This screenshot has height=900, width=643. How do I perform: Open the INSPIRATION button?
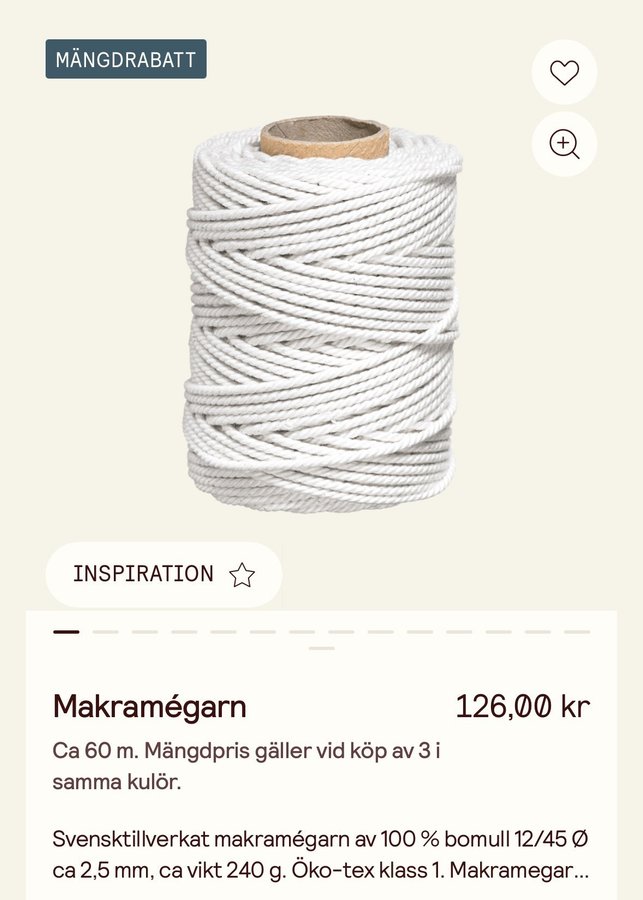pyautogui.click(x=163, y=575)
